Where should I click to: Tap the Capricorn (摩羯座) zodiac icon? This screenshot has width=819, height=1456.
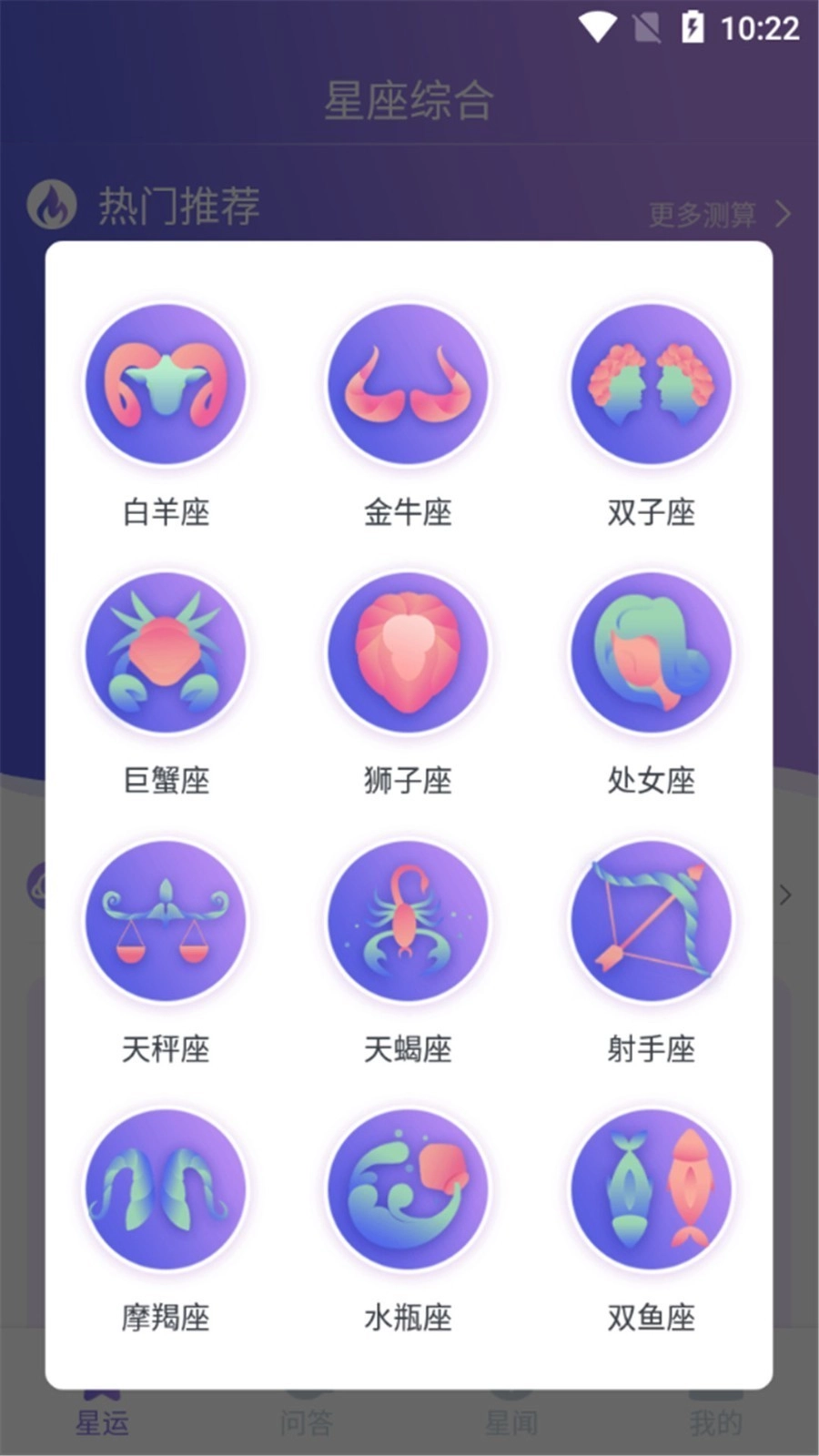(167, 1188)
